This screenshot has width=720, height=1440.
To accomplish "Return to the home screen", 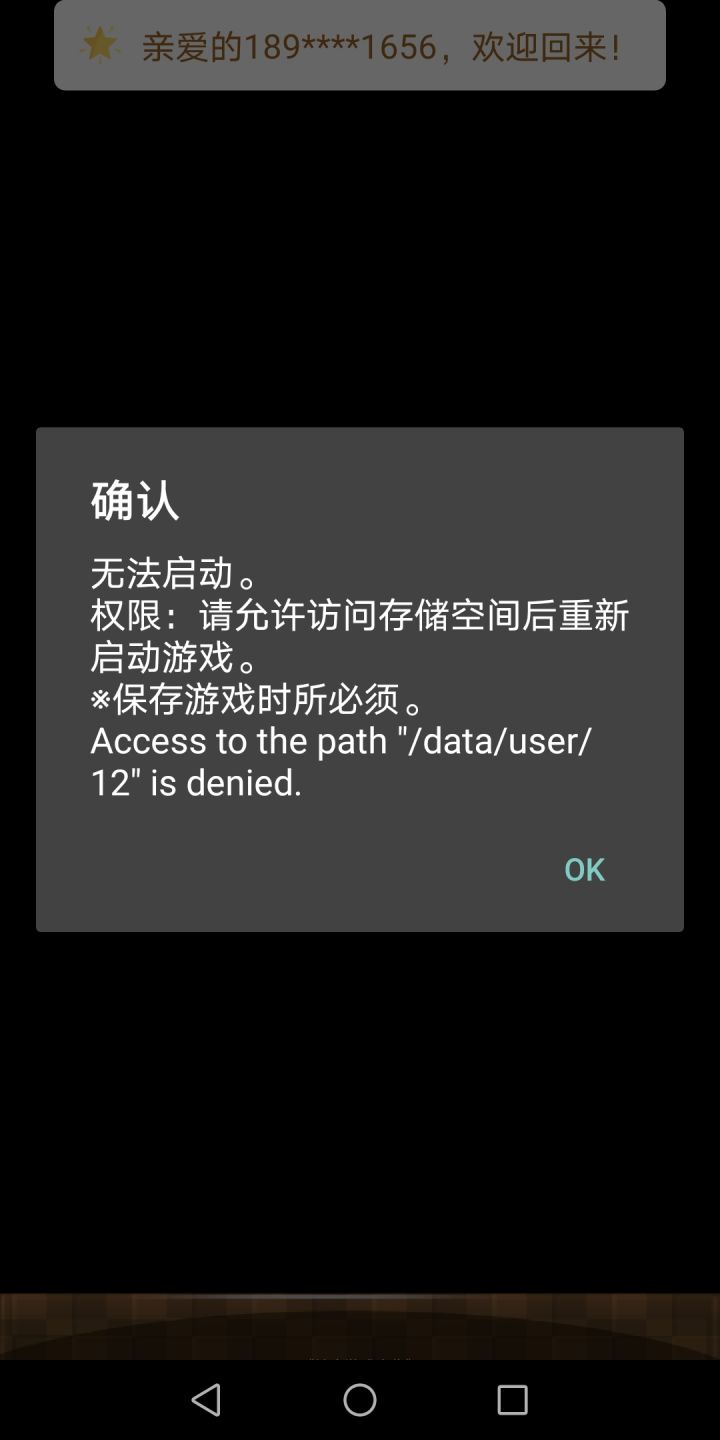I will pyautogui.click(x=360, y=1400).
